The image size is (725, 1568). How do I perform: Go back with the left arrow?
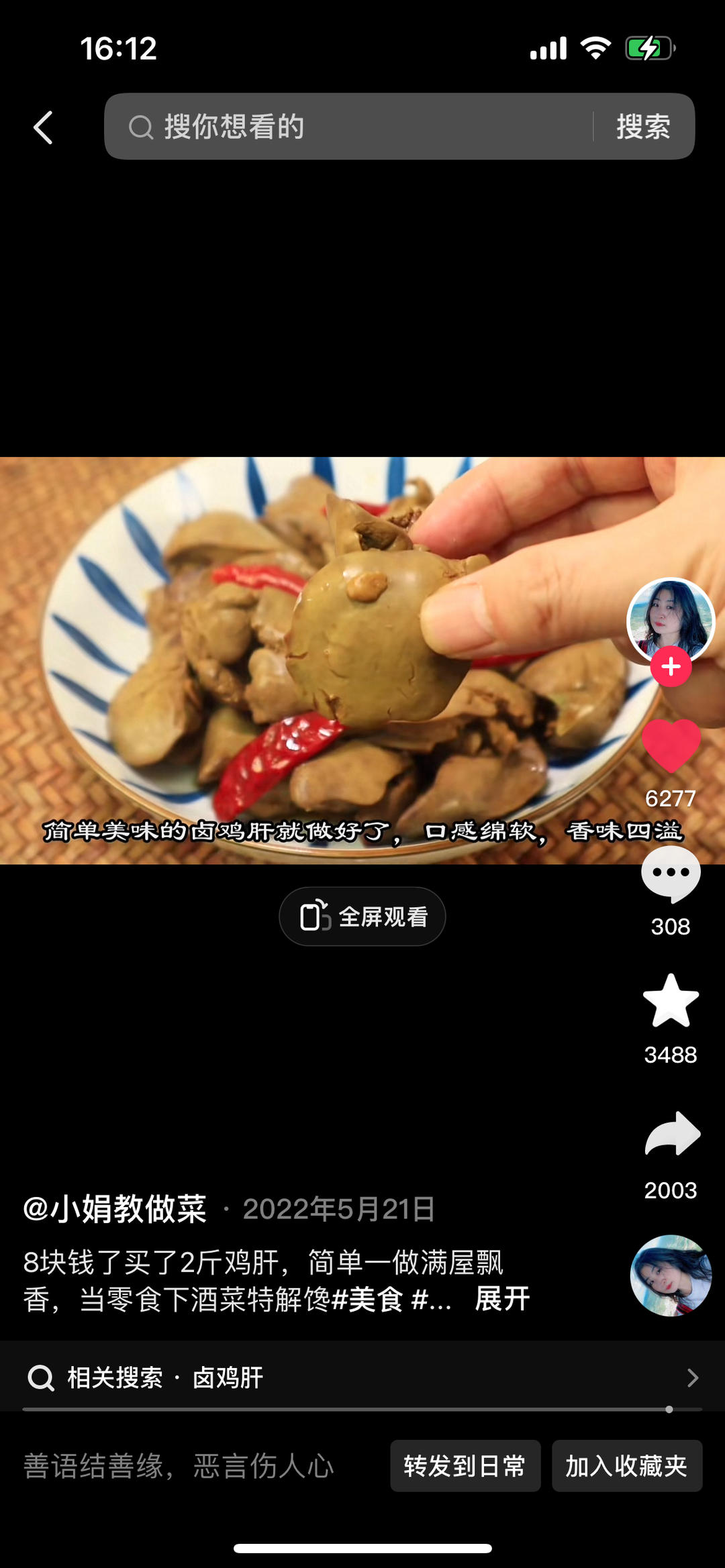43,127
